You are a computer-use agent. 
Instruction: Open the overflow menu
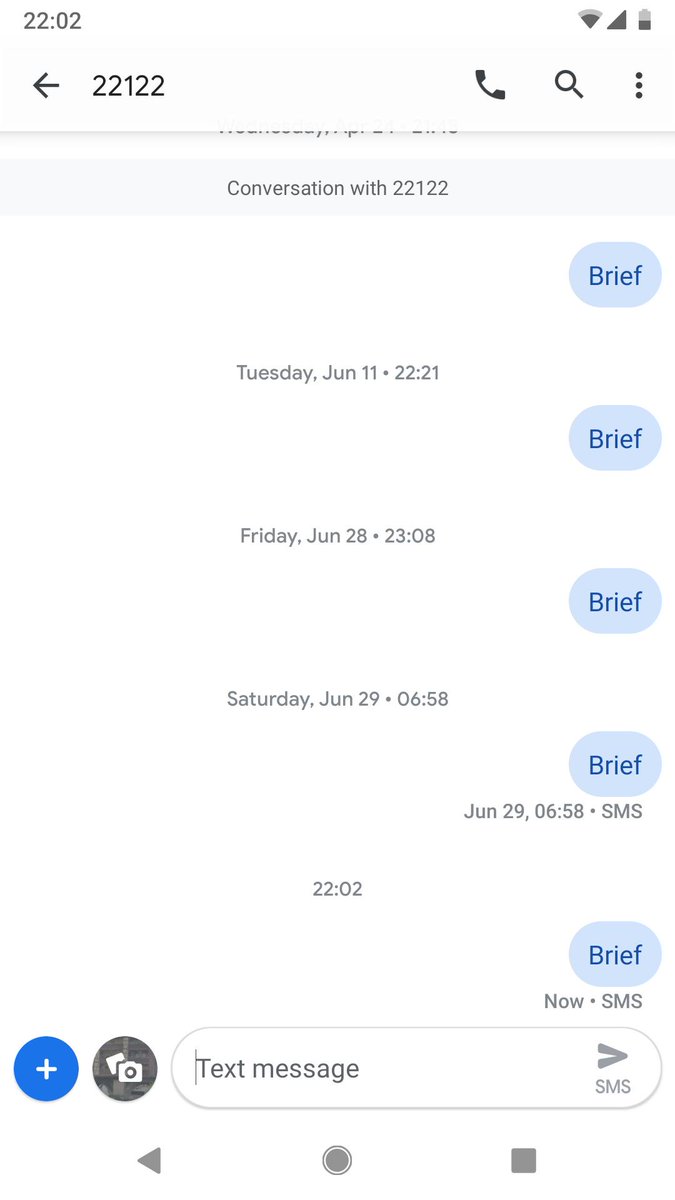639,86
